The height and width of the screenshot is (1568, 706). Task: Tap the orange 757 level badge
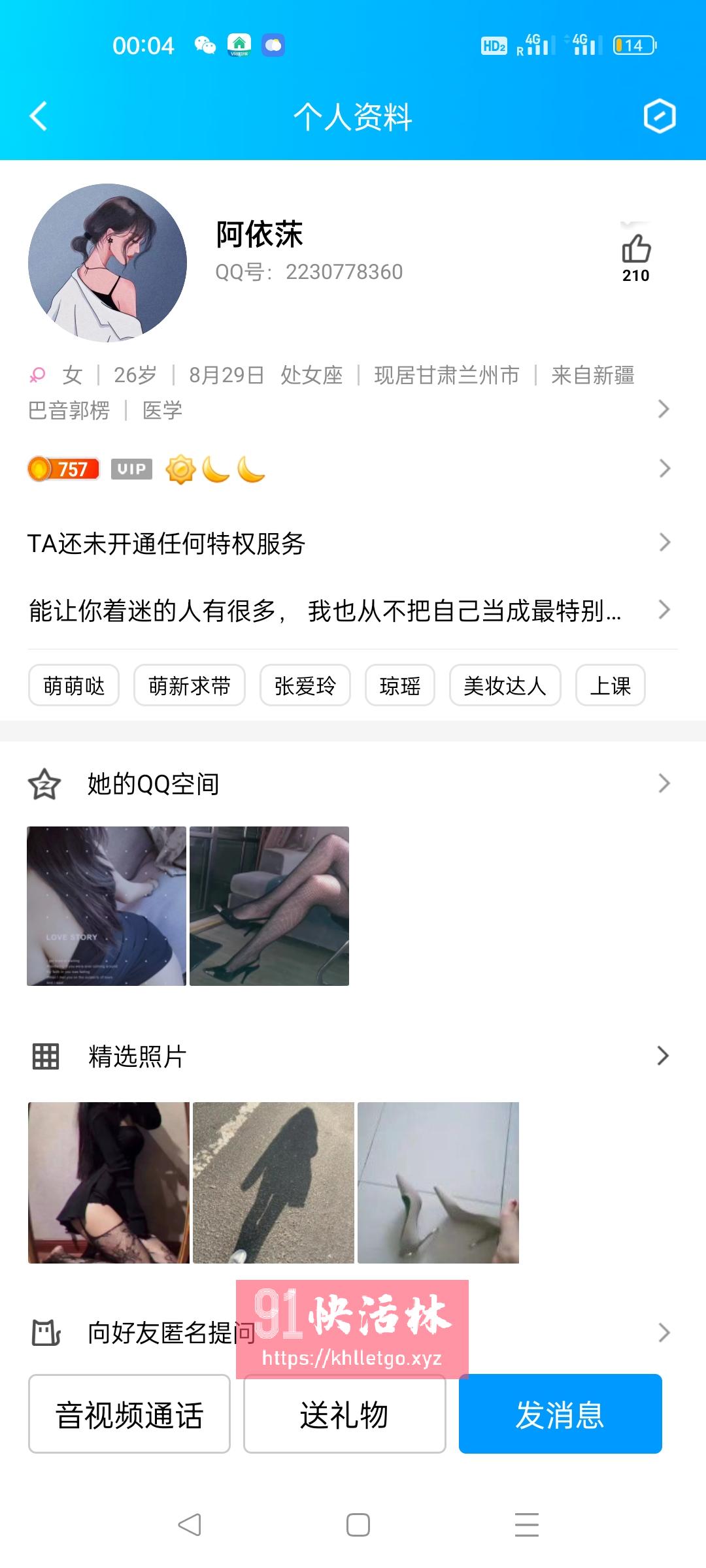pyautogui.click(x=63, y=468)
